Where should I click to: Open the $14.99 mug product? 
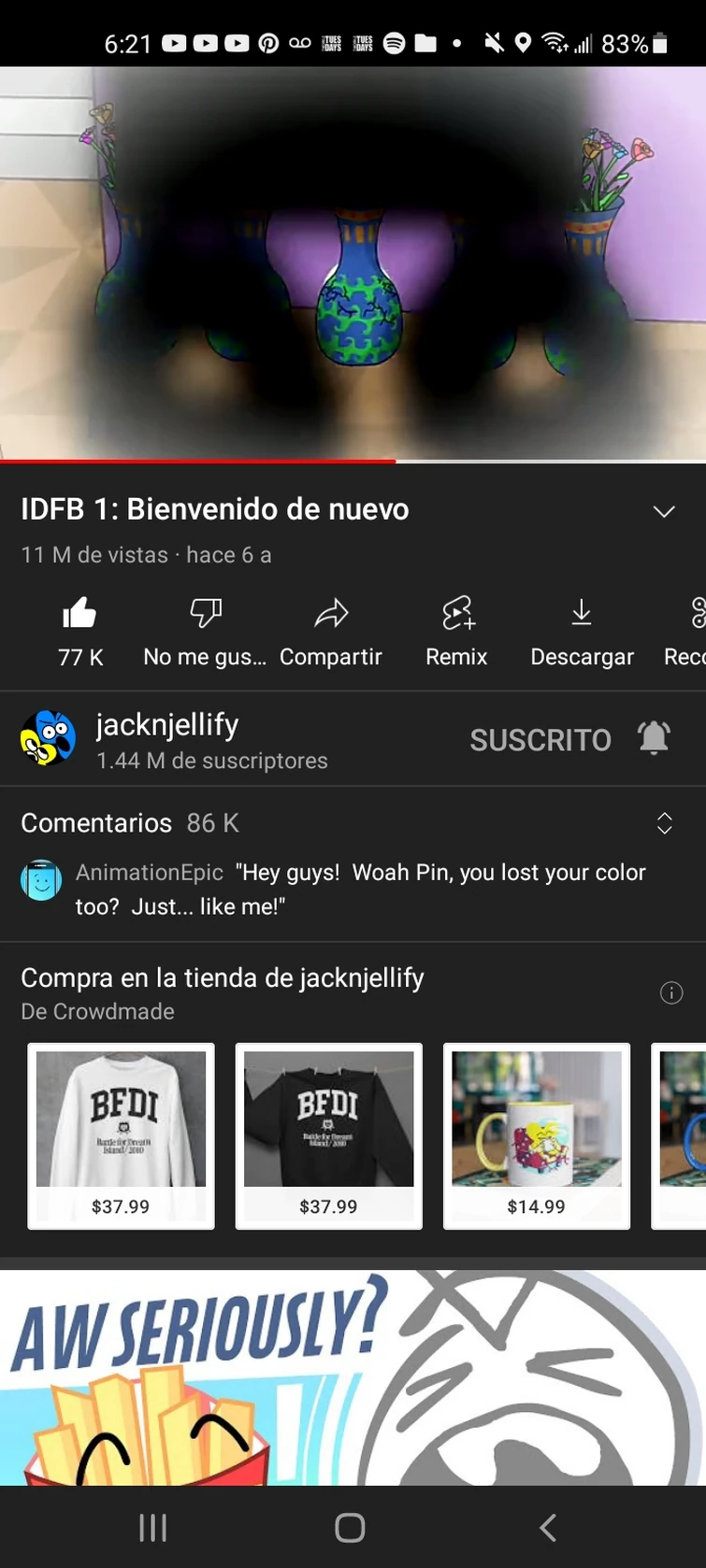coord(537,1134)
